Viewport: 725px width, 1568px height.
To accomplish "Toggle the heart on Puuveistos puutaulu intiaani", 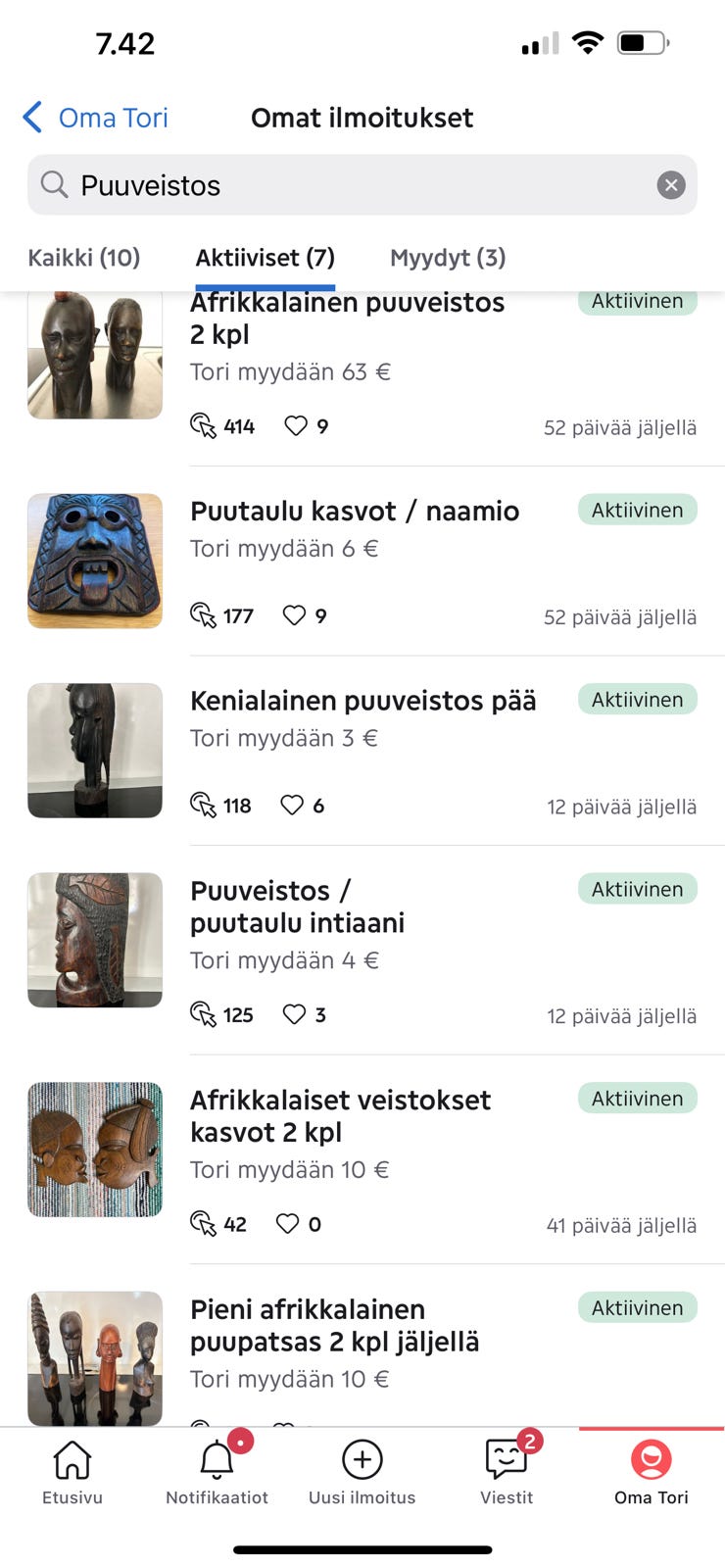I will (x=294, y=1013).
